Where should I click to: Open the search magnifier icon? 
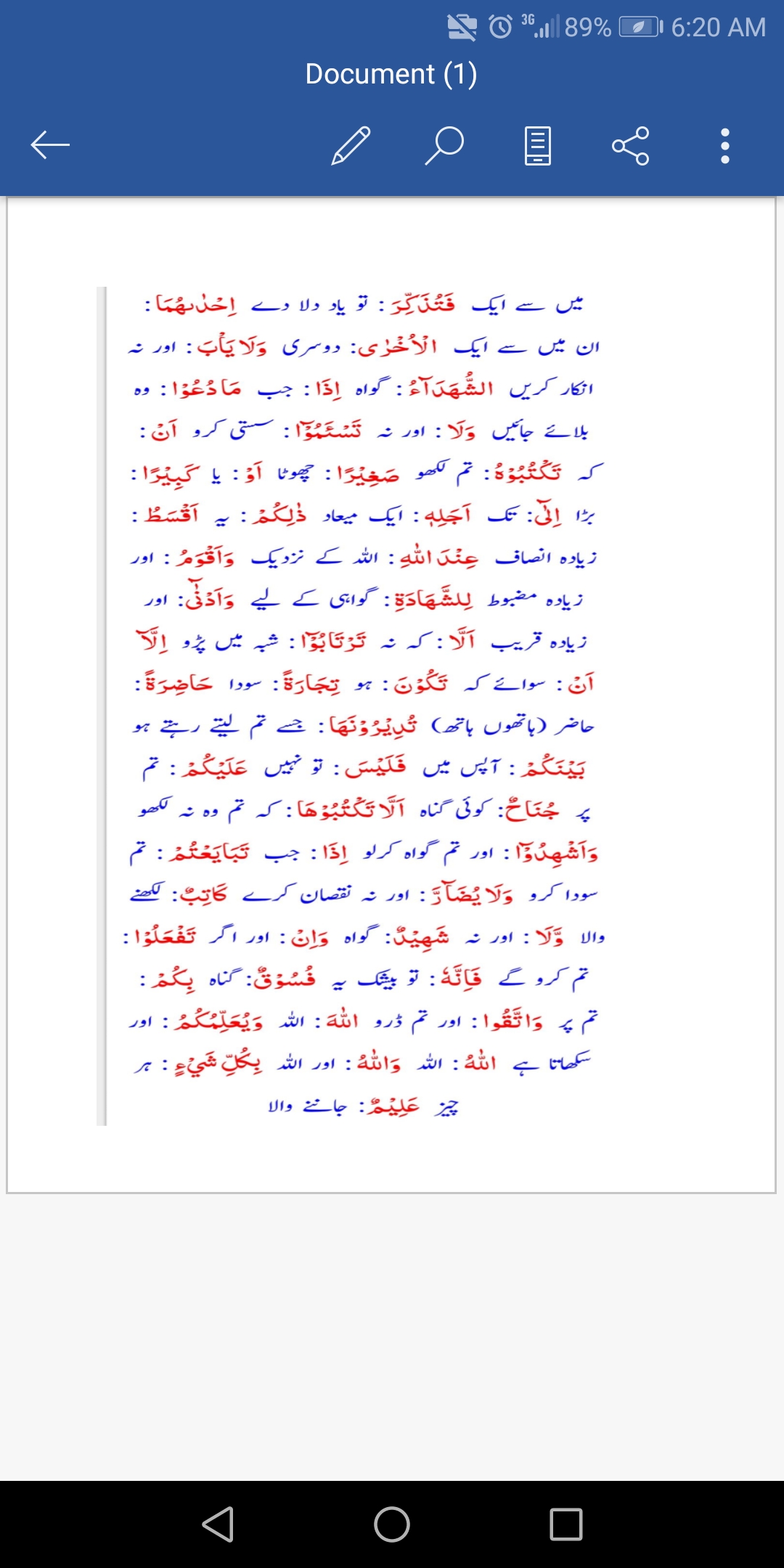[444, 145]
